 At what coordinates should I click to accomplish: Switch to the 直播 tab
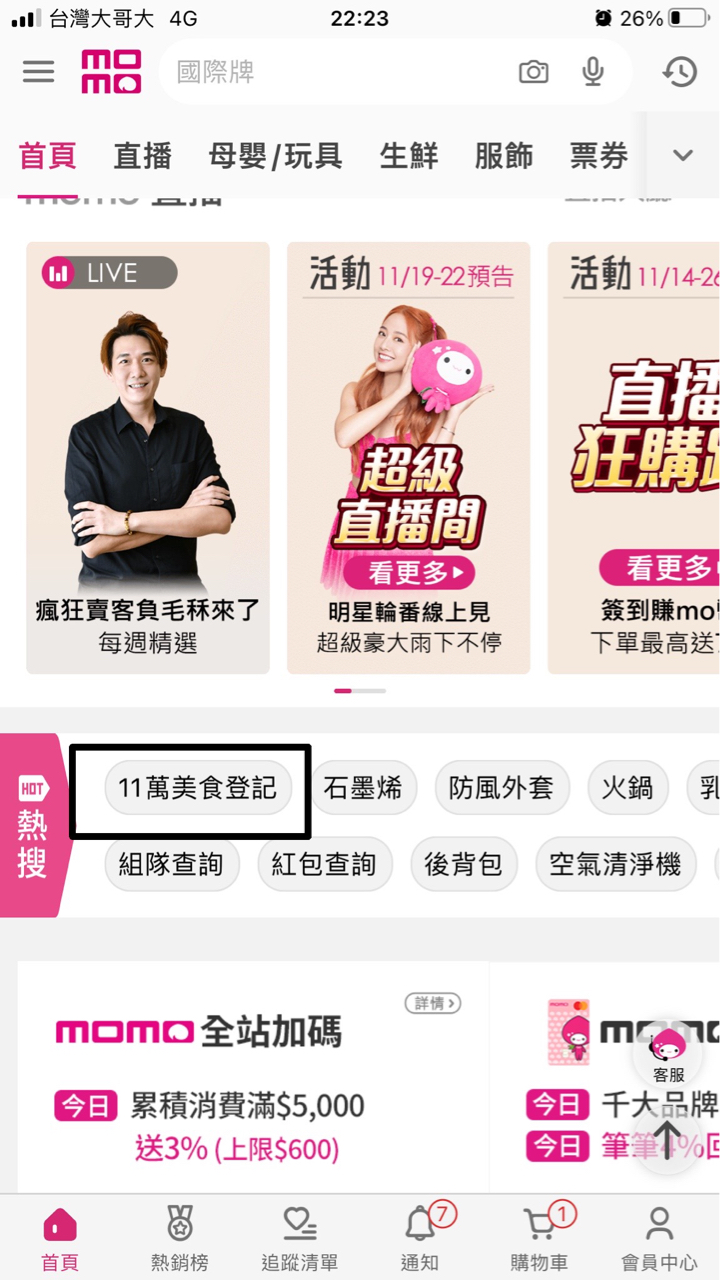(142, 156)
